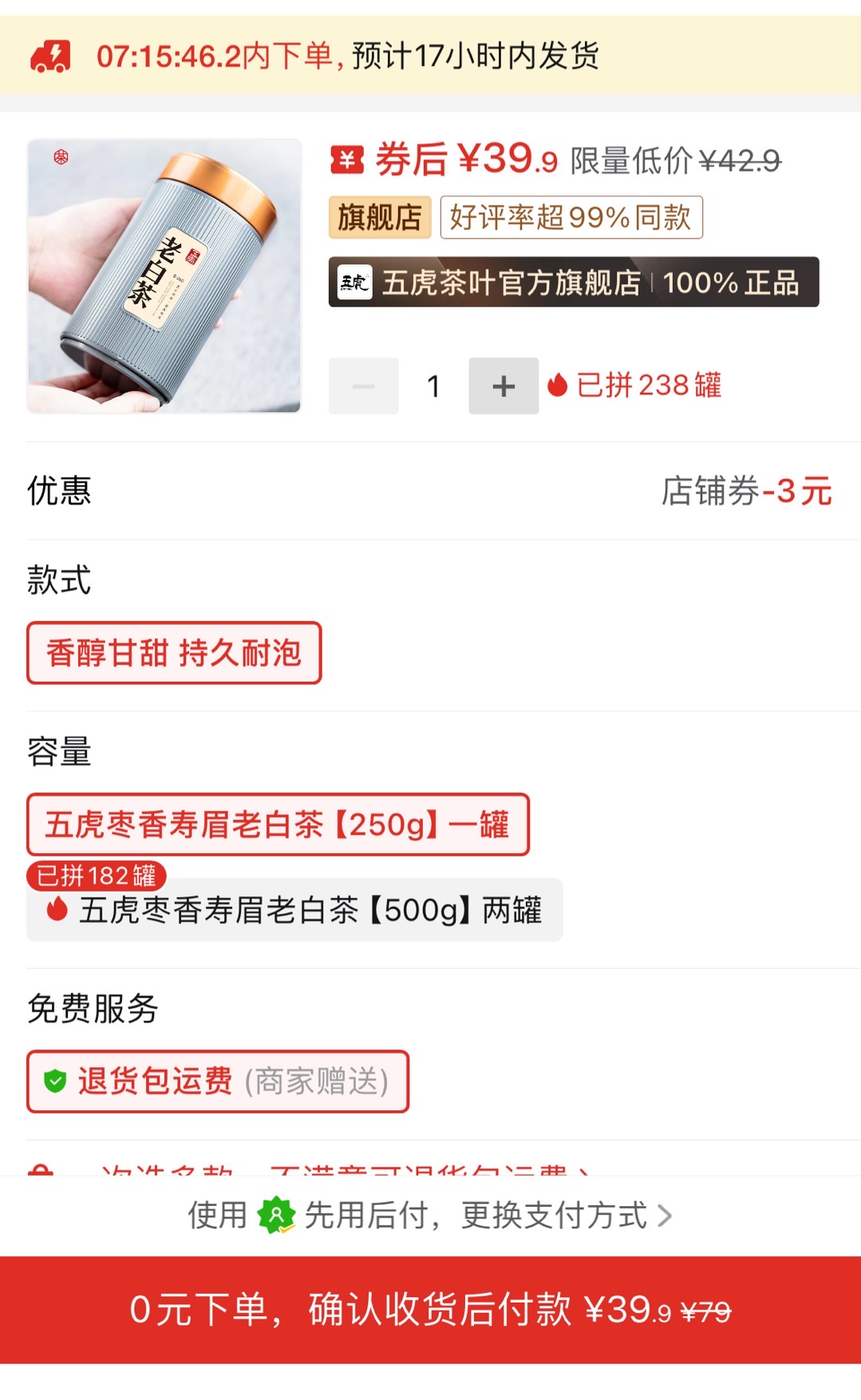Select style 香醇甘甜 持久耐泡
Image resolution: width=861 pixels, height=1400 pixels.
tap(174, 653)
